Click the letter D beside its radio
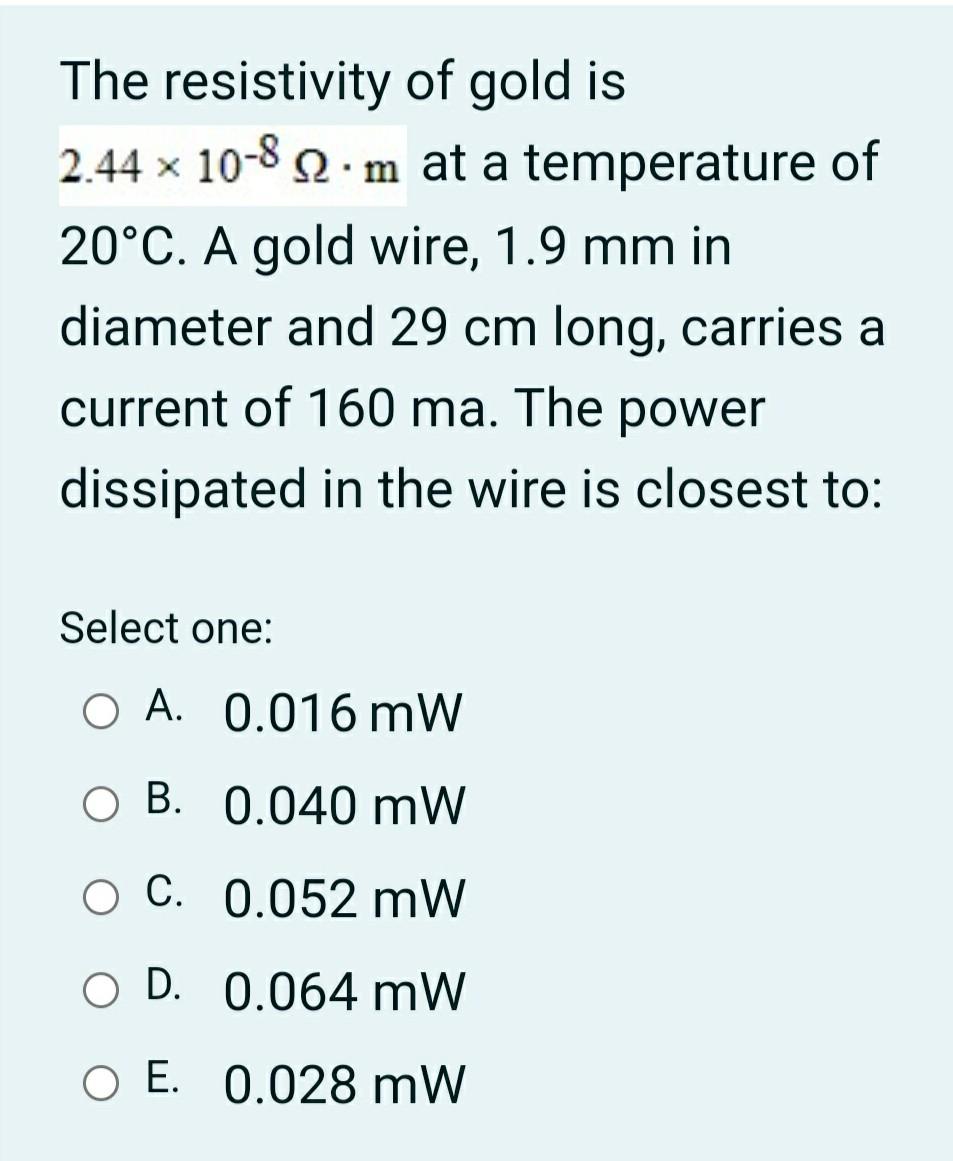The image size is (953, 1161). tap(160, 989)
